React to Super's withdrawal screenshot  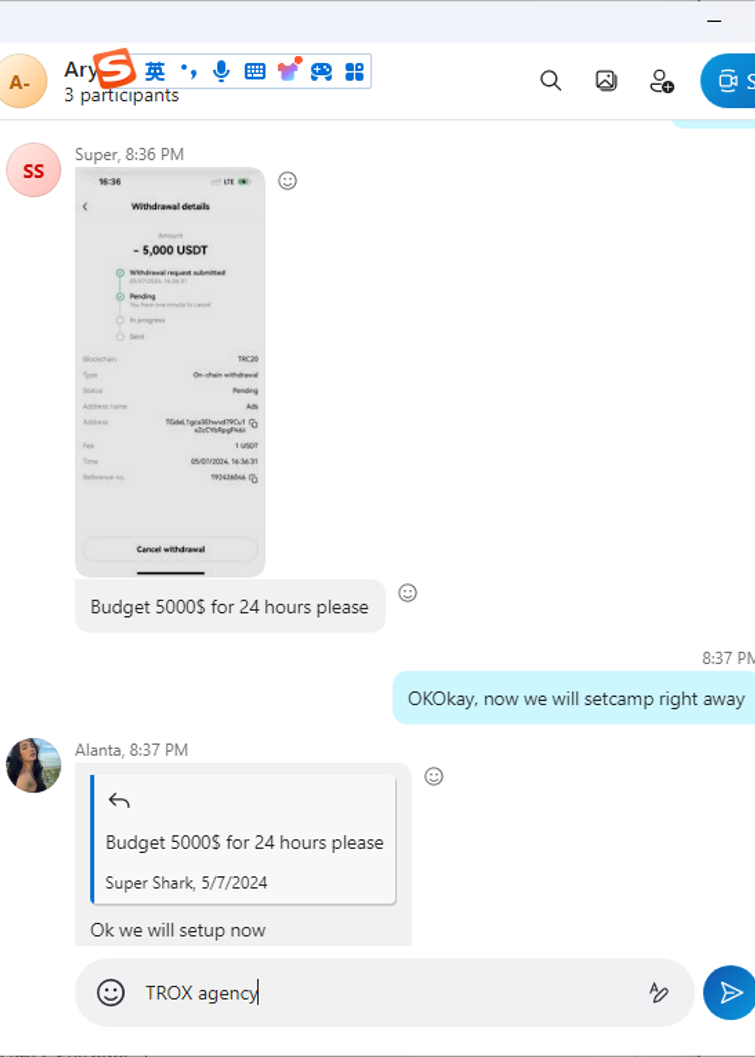(x=287, y=181)
